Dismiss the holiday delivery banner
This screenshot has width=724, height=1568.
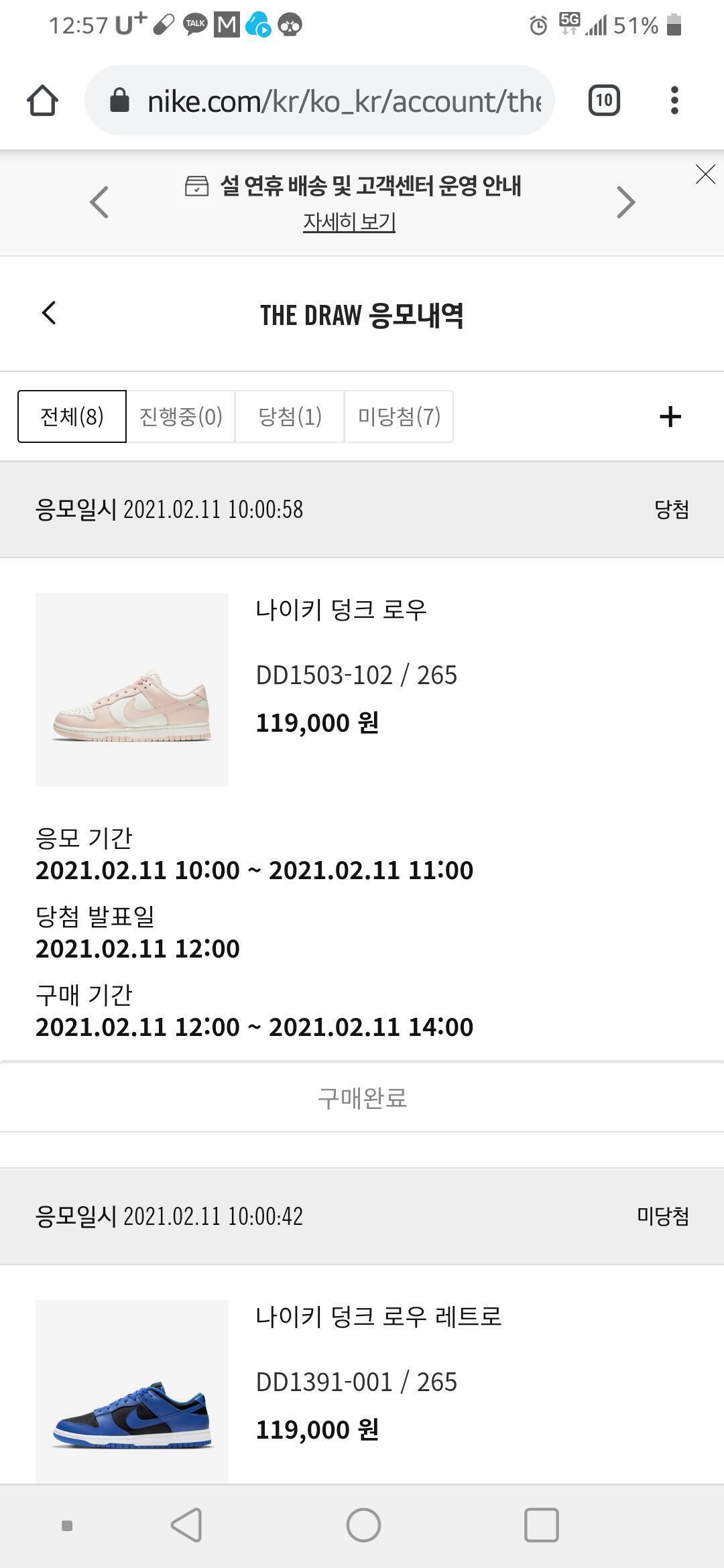(705, 174)
